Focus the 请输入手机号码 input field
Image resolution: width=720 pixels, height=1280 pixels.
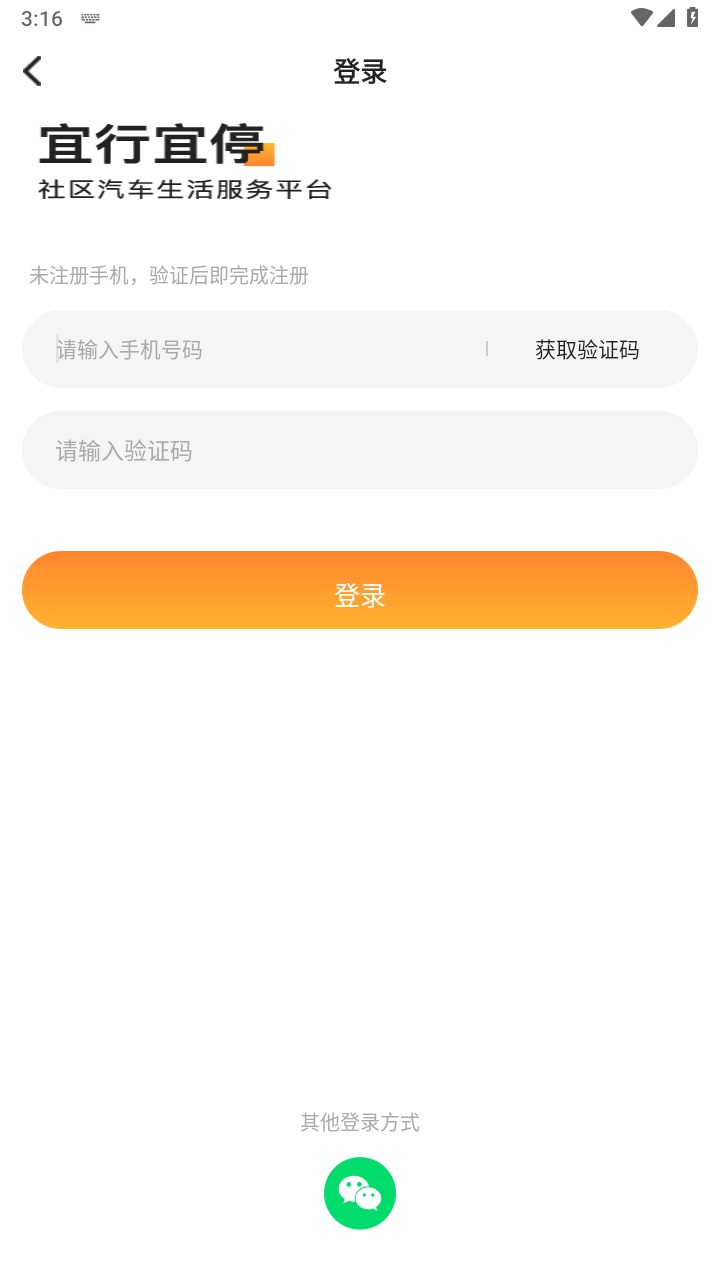coord(200,349)
